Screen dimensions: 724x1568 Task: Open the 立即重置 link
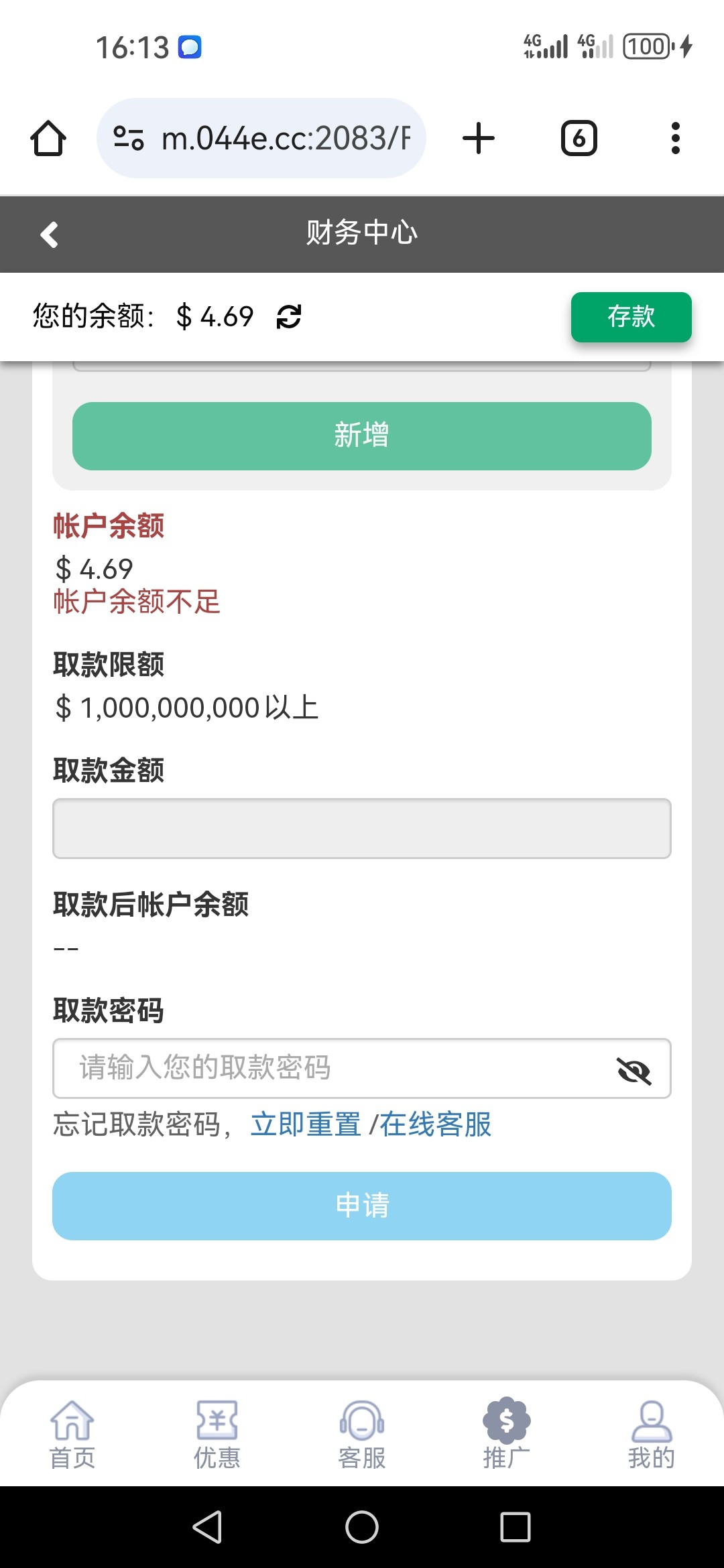coord(306,1124)
